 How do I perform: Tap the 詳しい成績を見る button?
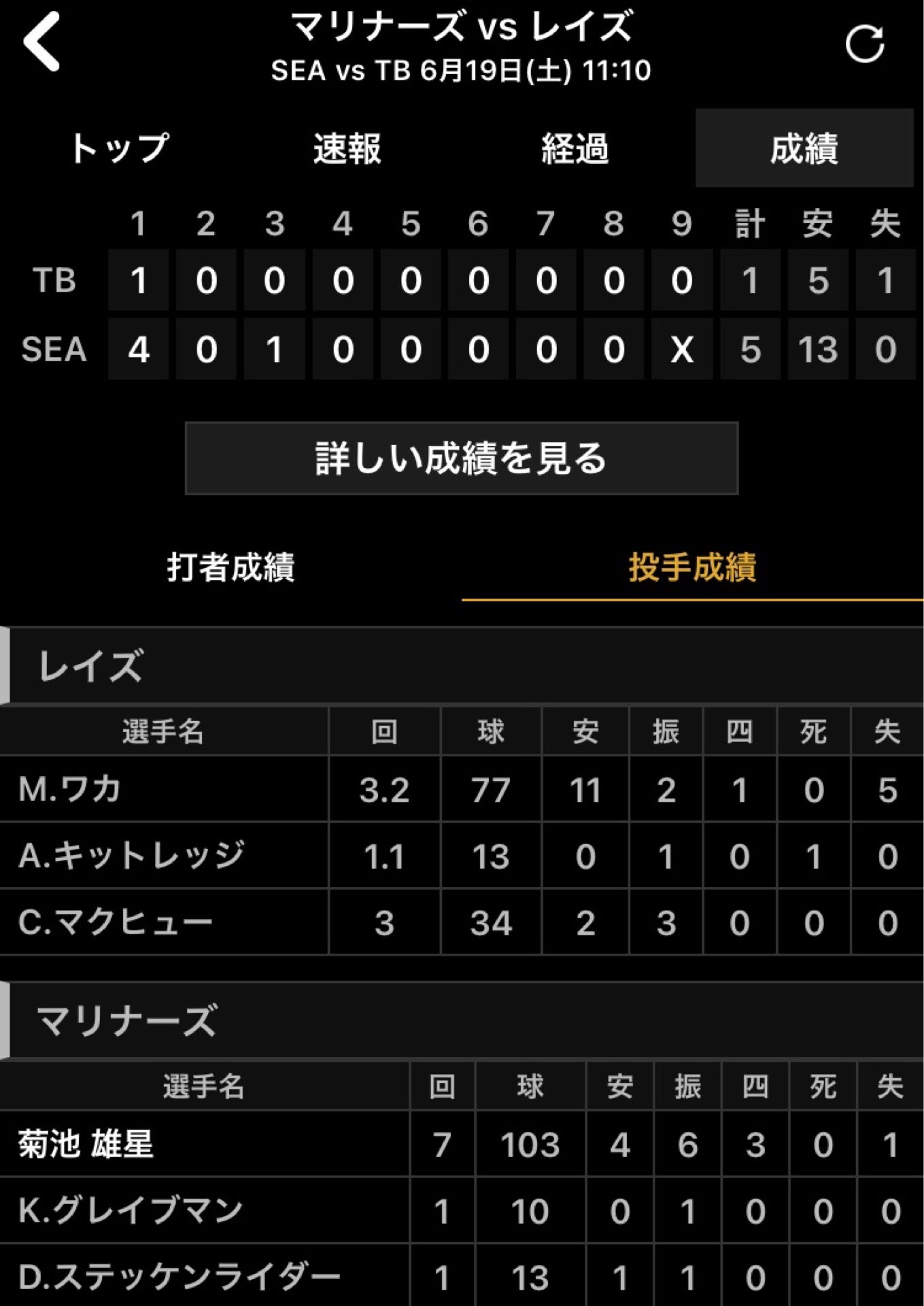coord(461,458)
